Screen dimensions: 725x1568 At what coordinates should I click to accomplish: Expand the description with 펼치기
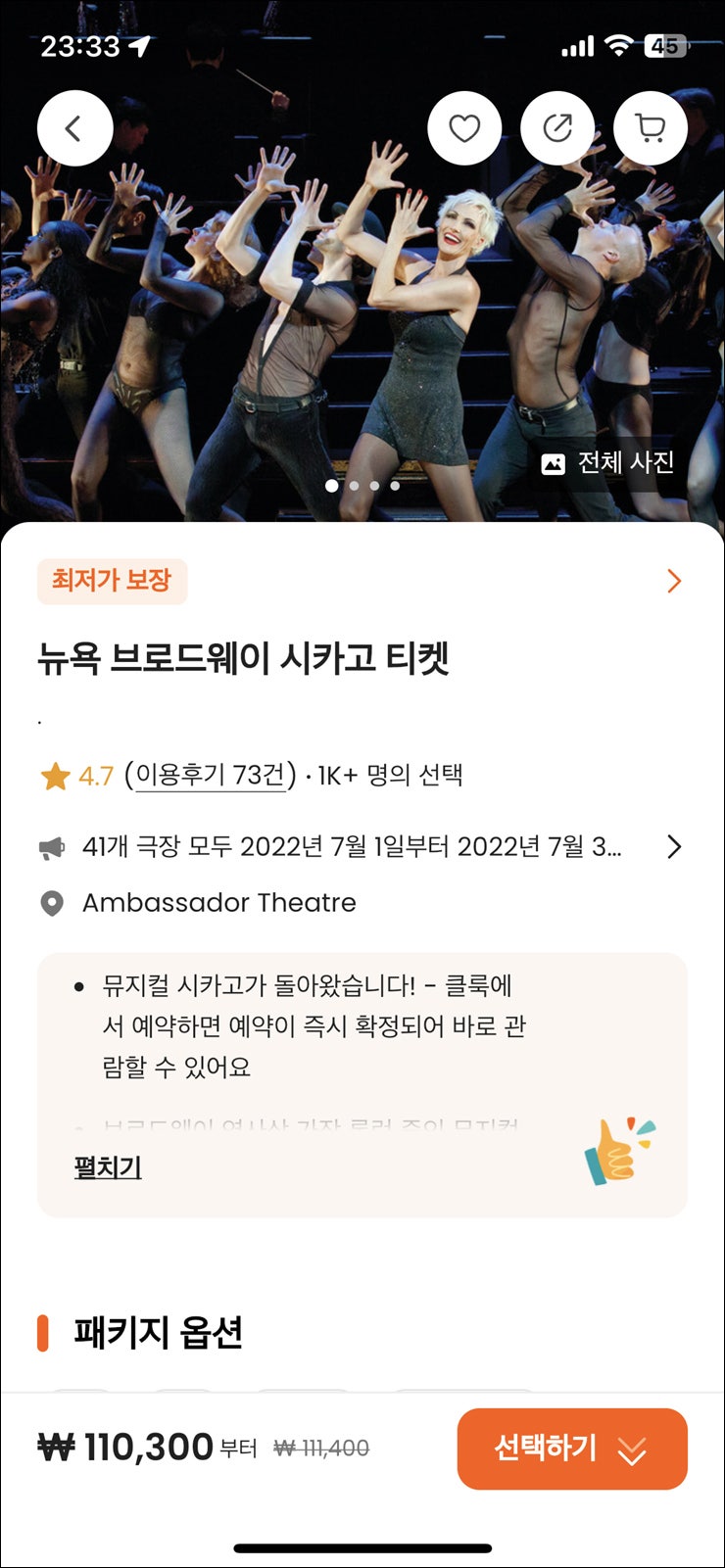tap(108, 1167)
